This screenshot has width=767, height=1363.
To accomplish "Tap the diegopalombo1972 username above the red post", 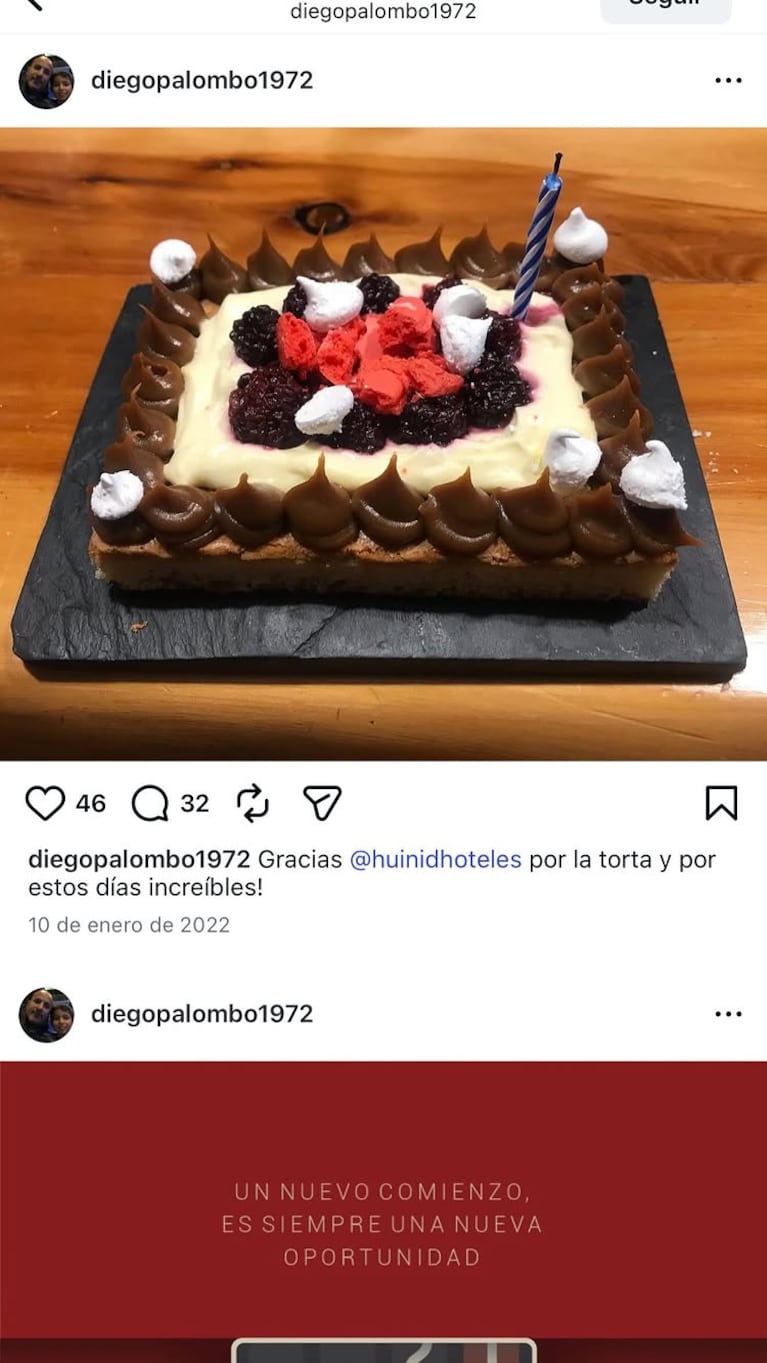I will (x=202, y=1014).
